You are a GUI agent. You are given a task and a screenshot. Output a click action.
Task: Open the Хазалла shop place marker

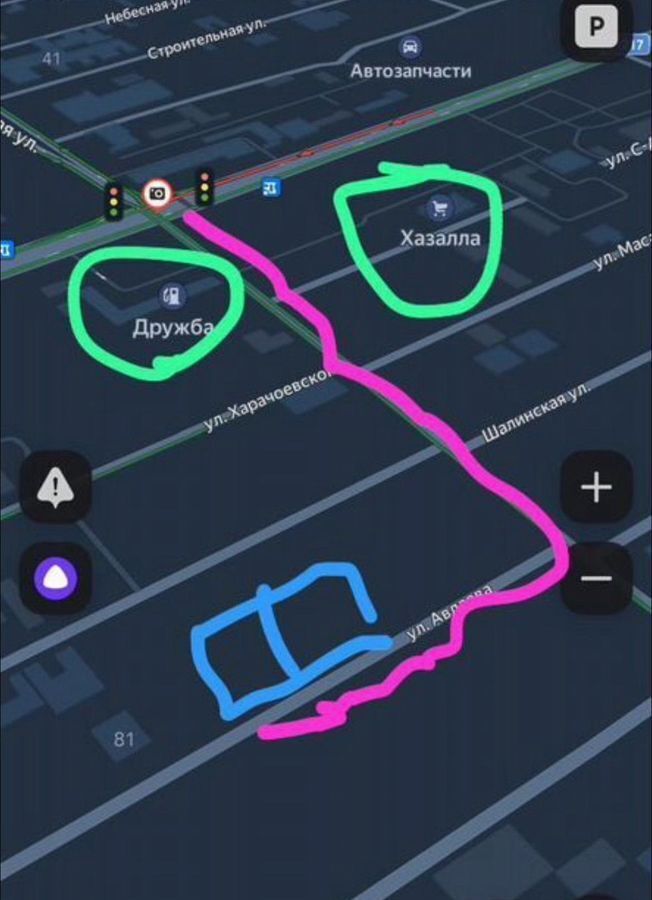coord(439,208)
